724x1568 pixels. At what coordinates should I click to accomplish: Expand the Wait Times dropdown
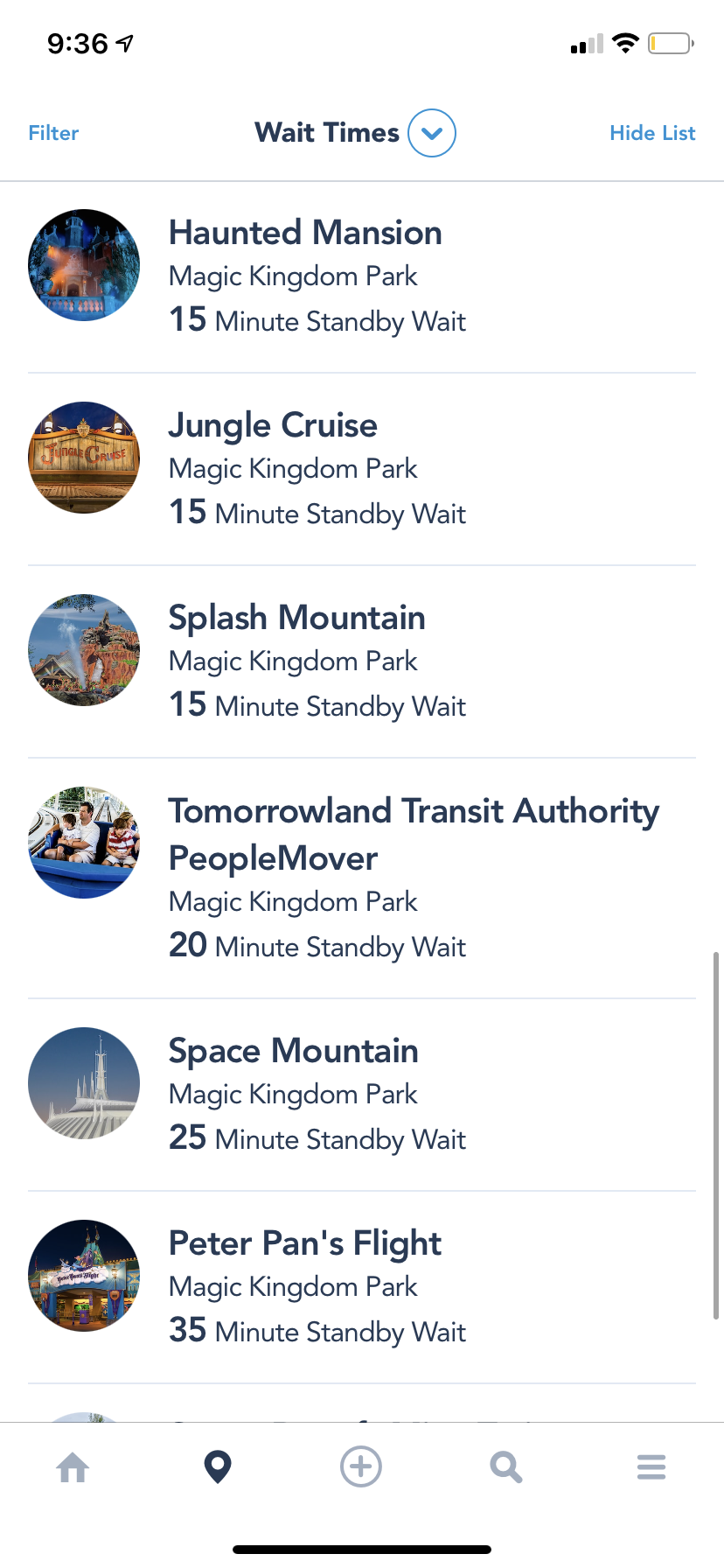point(432,133)
